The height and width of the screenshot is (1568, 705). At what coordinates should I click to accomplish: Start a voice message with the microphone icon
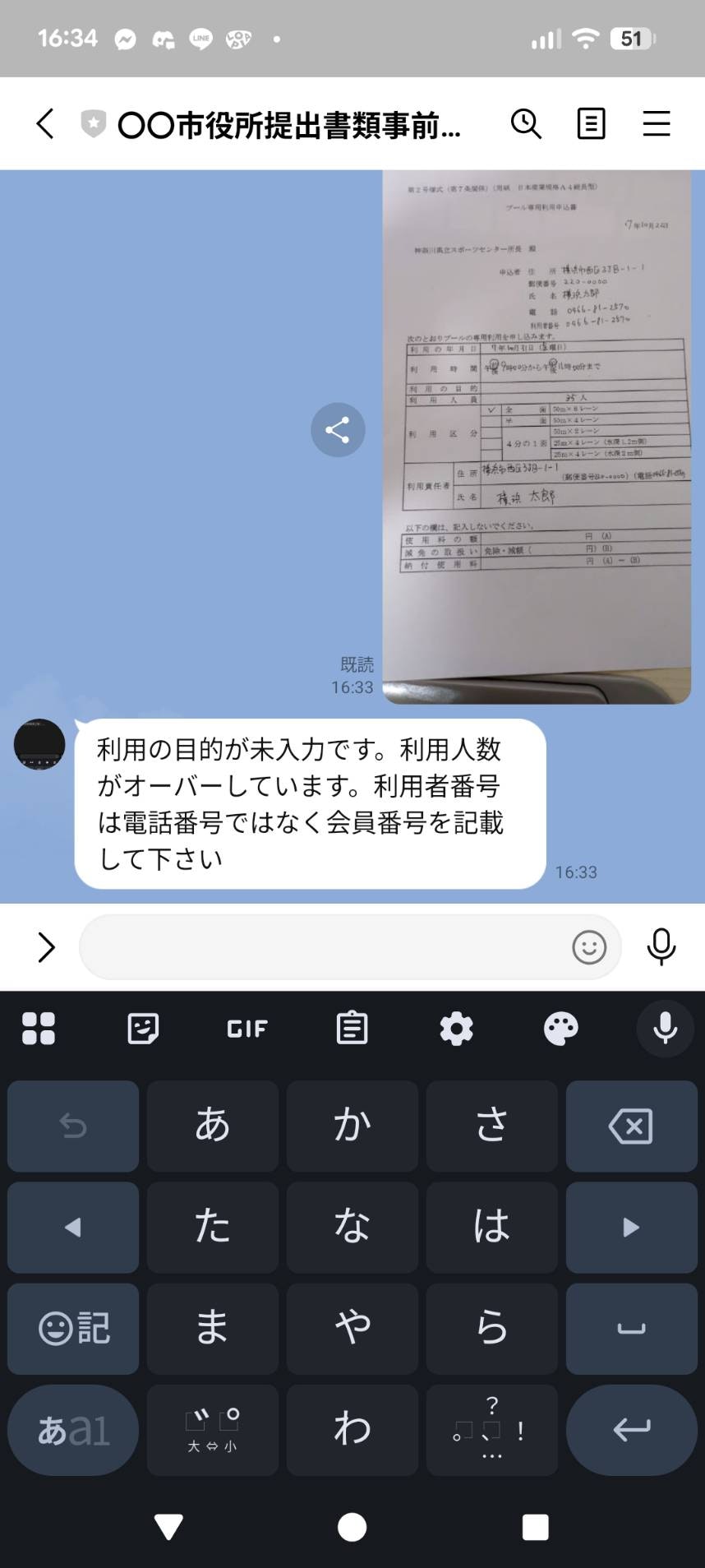[x=661, y=947]
